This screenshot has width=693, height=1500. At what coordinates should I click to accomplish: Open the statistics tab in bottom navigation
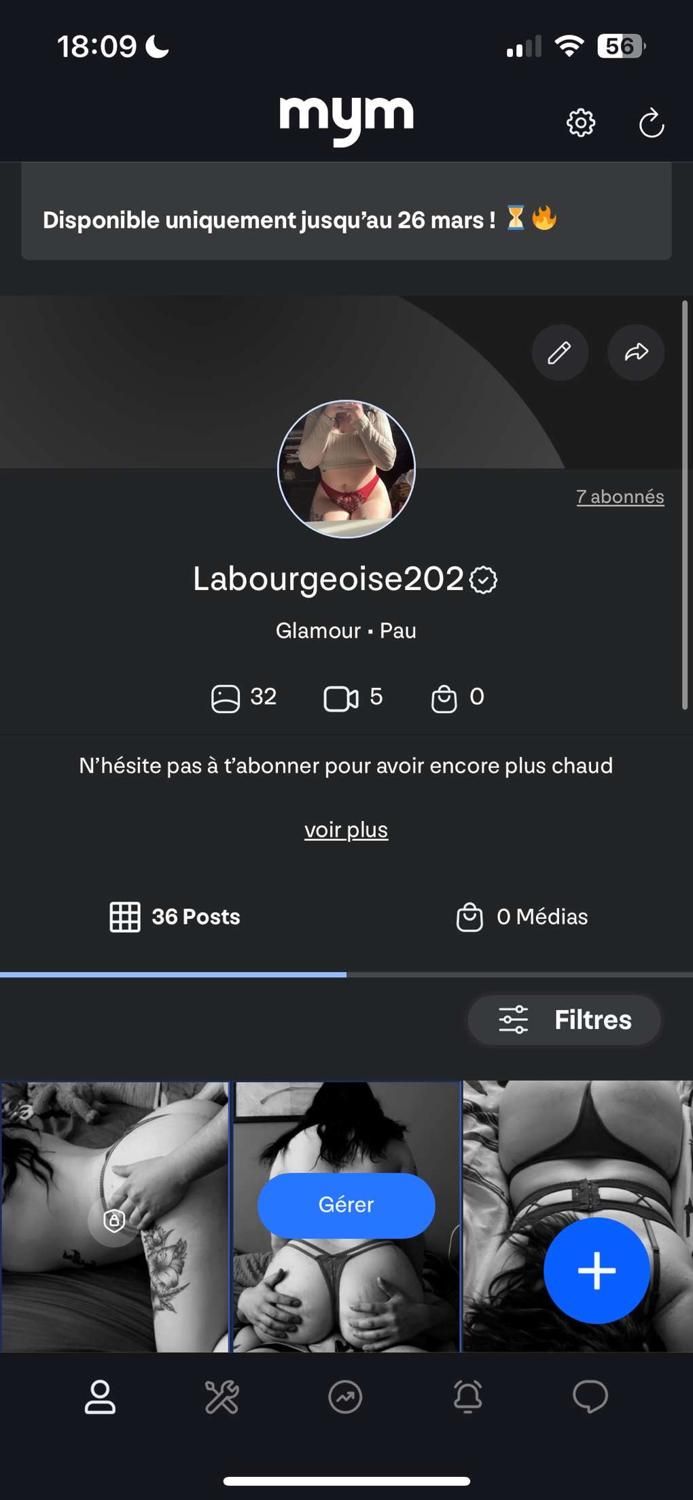(x=345, y=1397)
